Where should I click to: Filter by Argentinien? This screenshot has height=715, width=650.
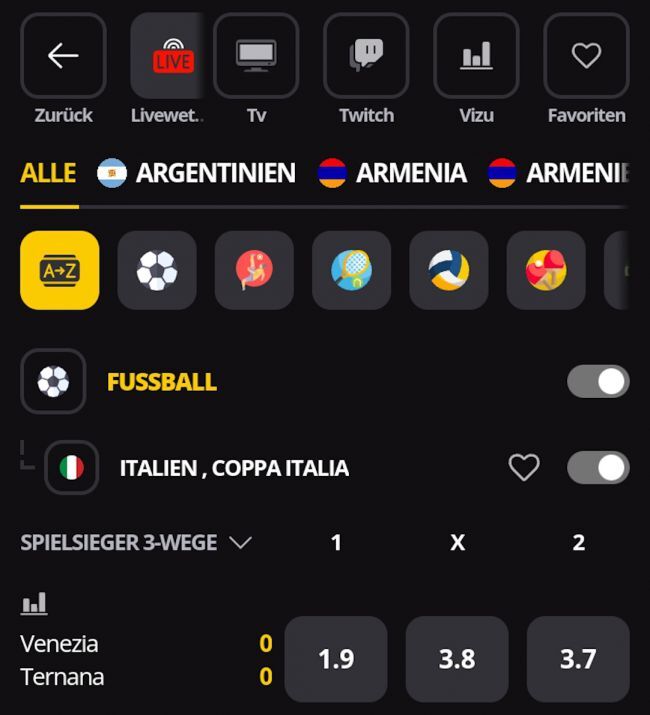click(x=197, y=173)
